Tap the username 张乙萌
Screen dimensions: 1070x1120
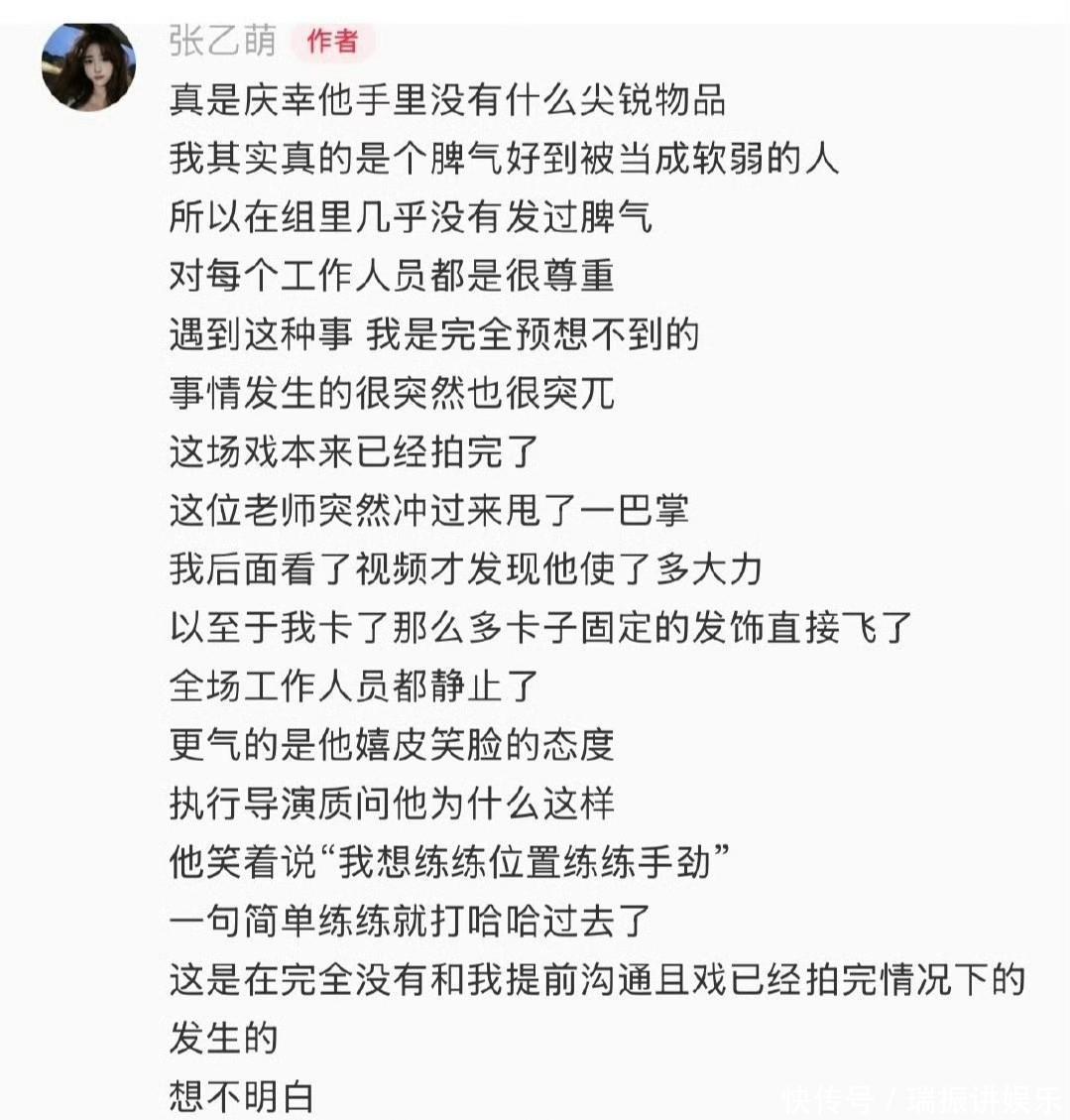click(x=221, y=41)
